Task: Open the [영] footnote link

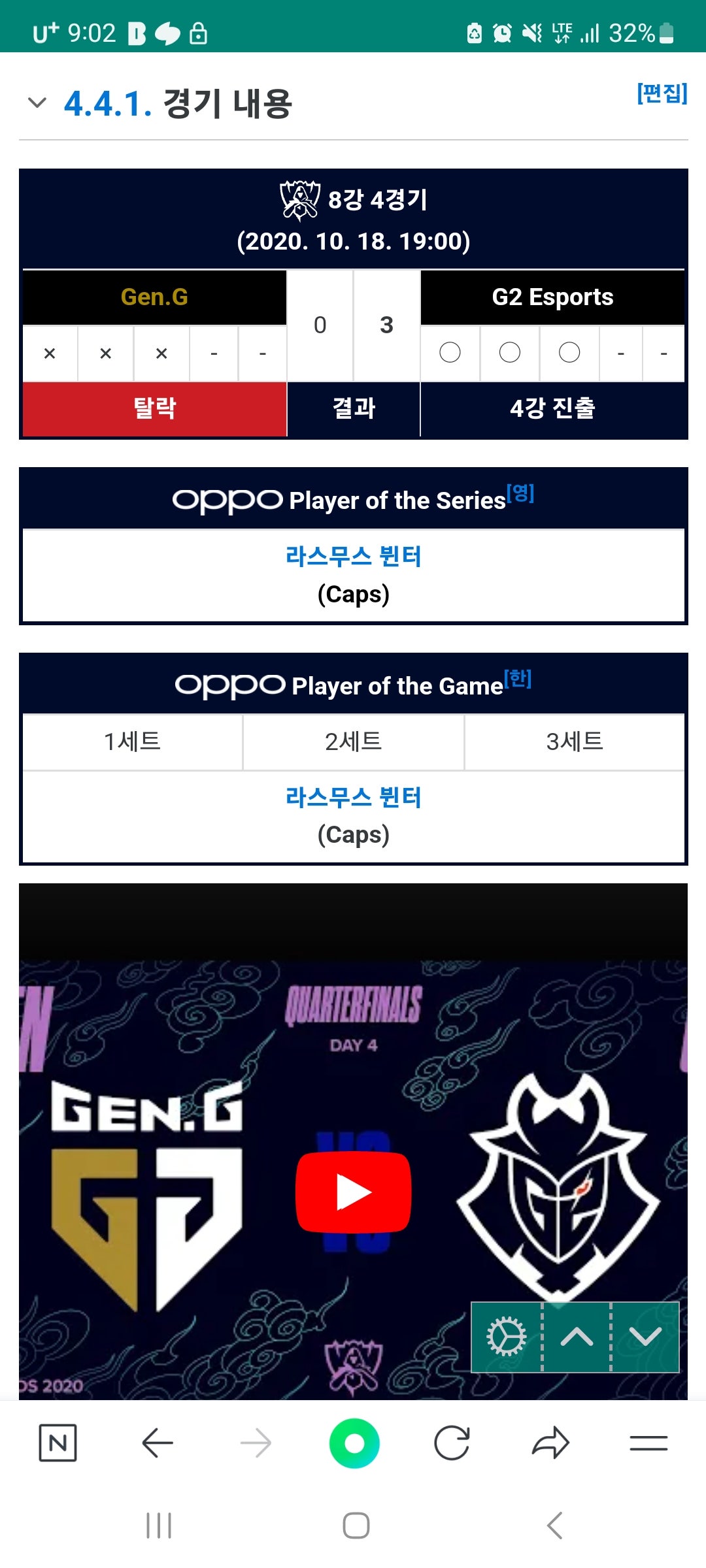Action: [521, 493]
